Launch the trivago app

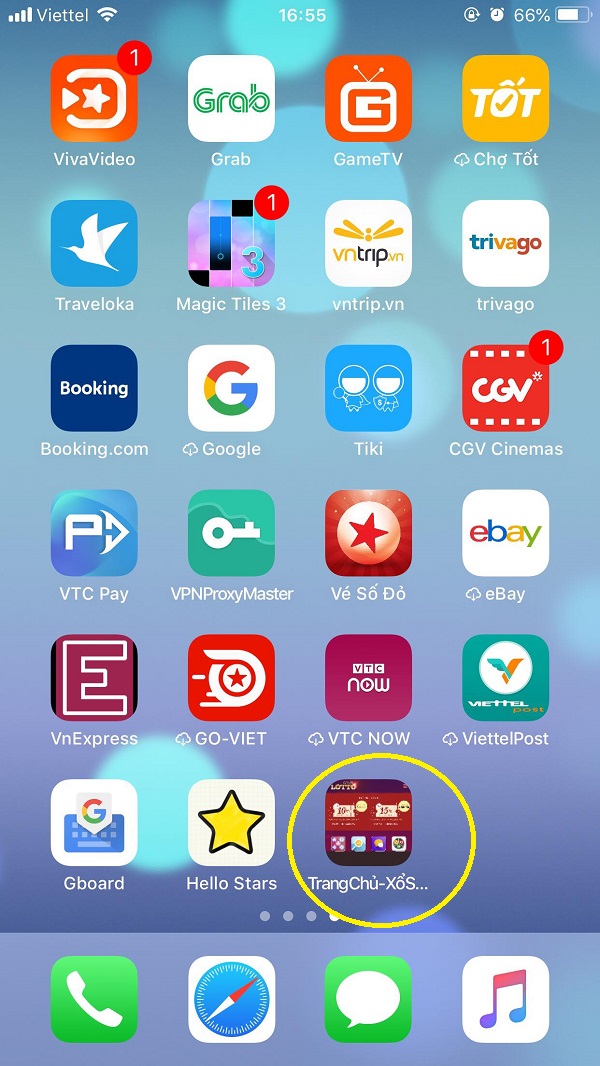tap(505, 243)
